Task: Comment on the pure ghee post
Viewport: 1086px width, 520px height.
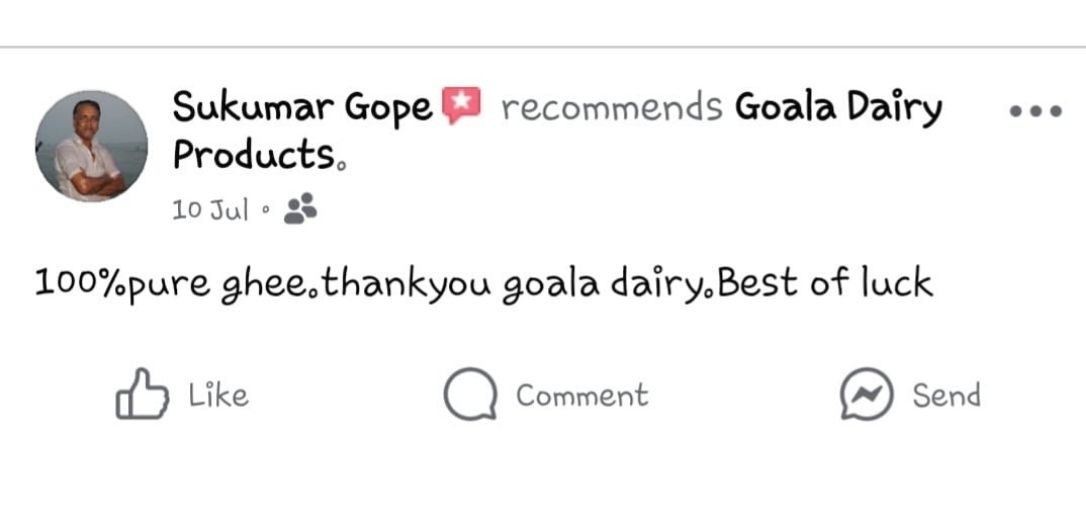Action: coord(546,395)
